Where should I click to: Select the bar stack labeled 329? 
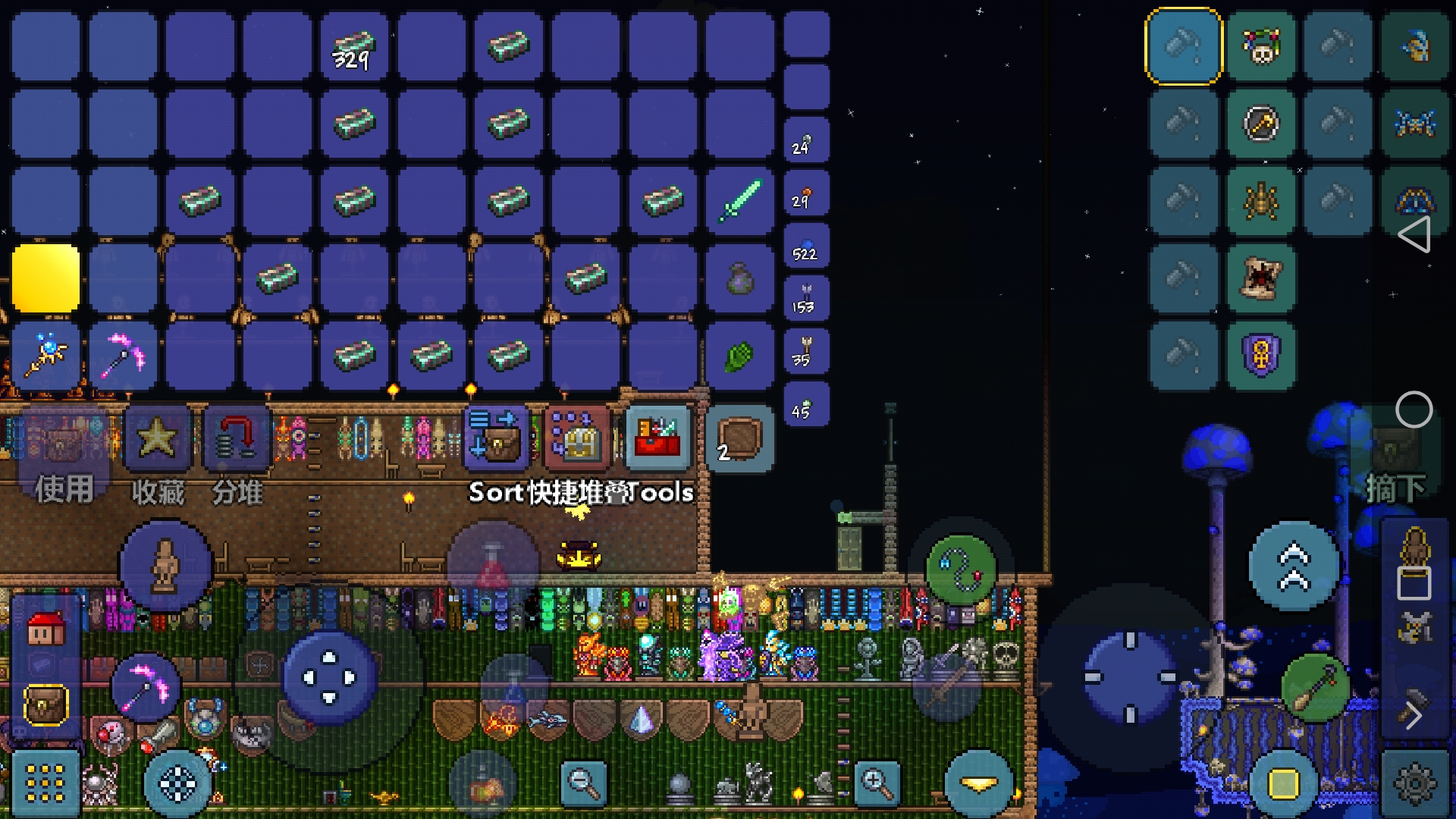pyautogui.click(x=354, y=47)
